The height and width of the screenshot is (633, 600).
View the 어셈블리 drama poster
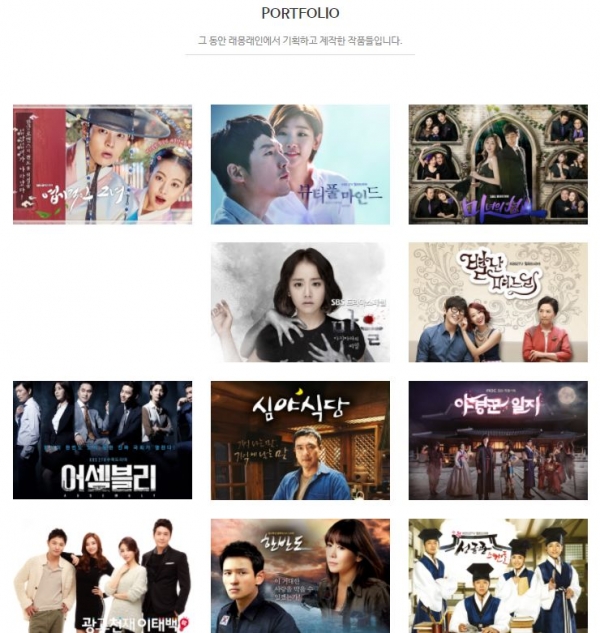coord(102,440)
